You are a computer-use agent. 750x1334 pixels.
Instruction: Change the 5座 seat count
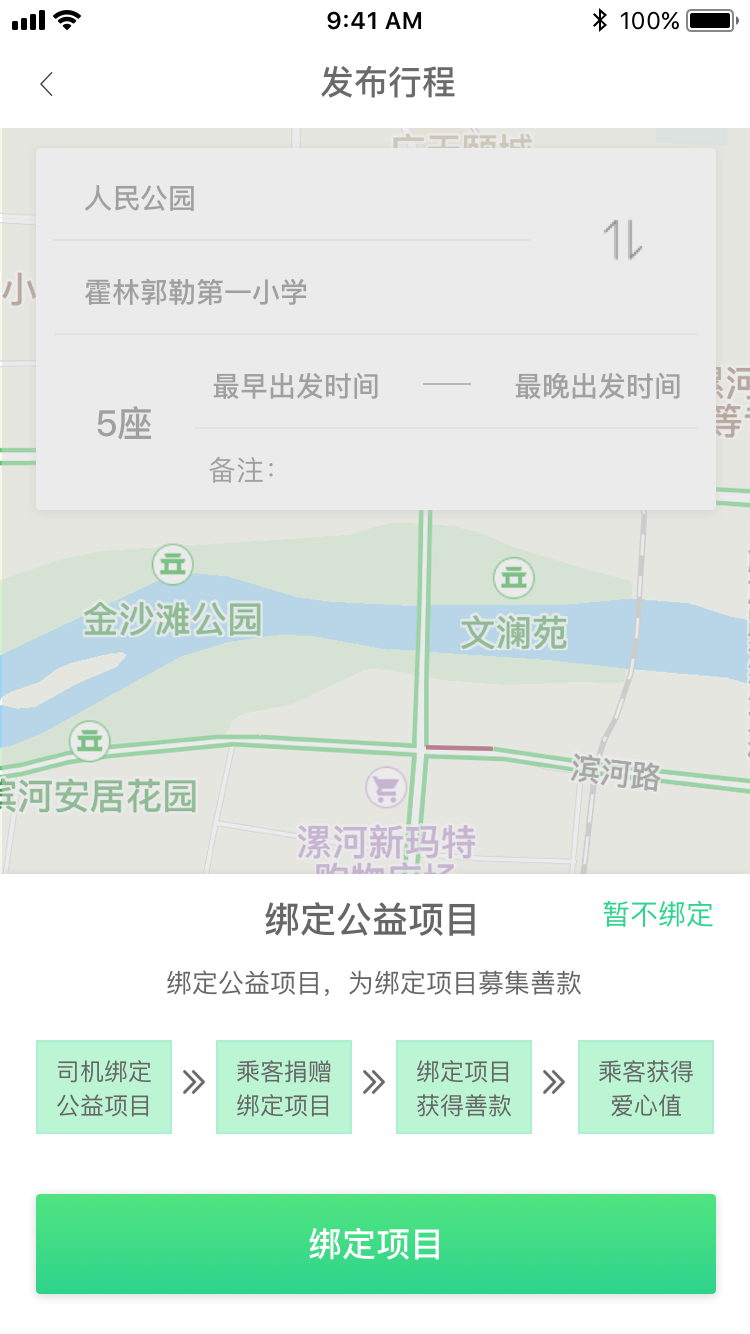tap(124, 425)
